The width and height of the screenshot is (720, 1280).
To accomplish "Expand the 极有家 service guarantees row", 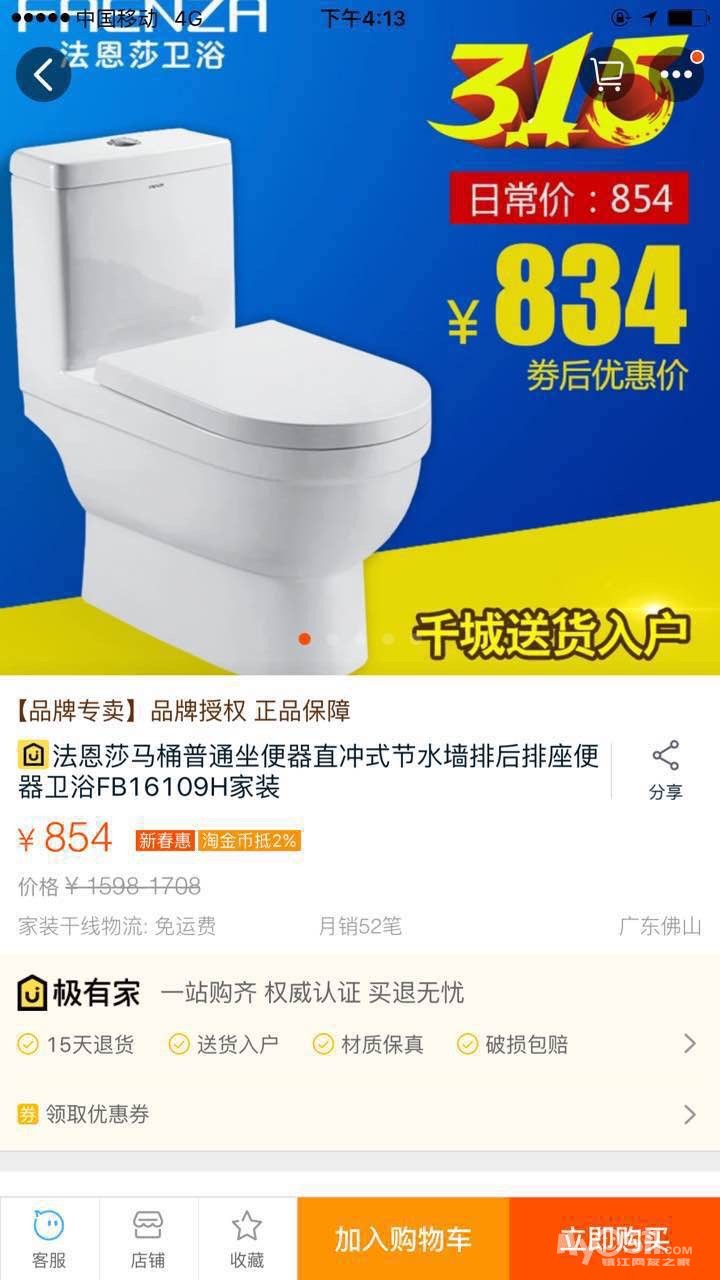I will point(360,1044).
